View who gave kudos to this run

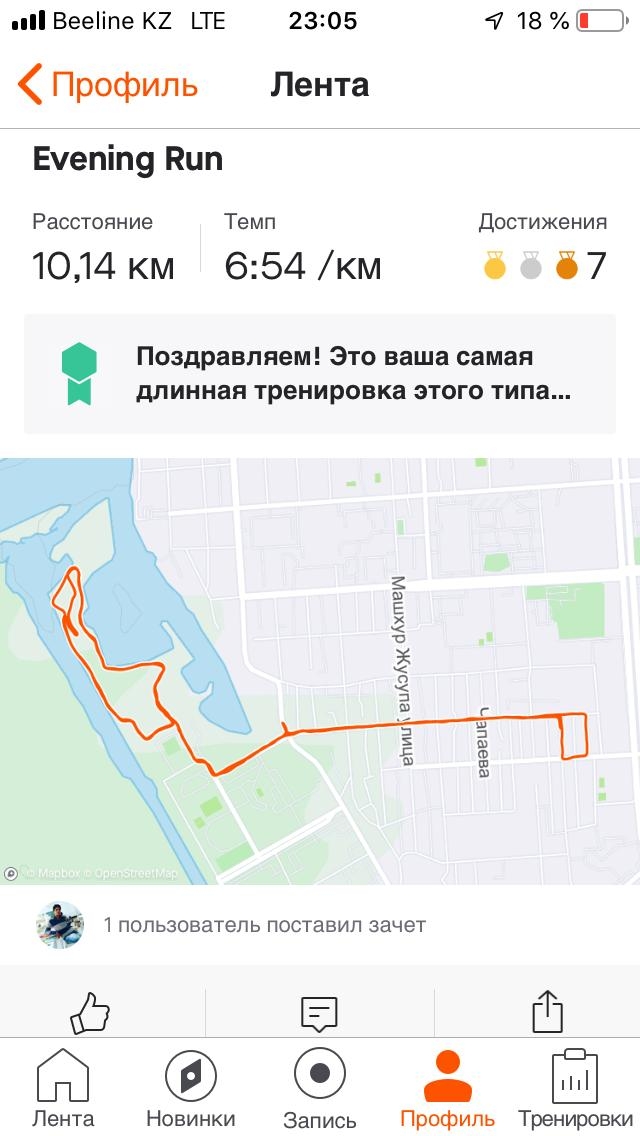click(264, 925)
